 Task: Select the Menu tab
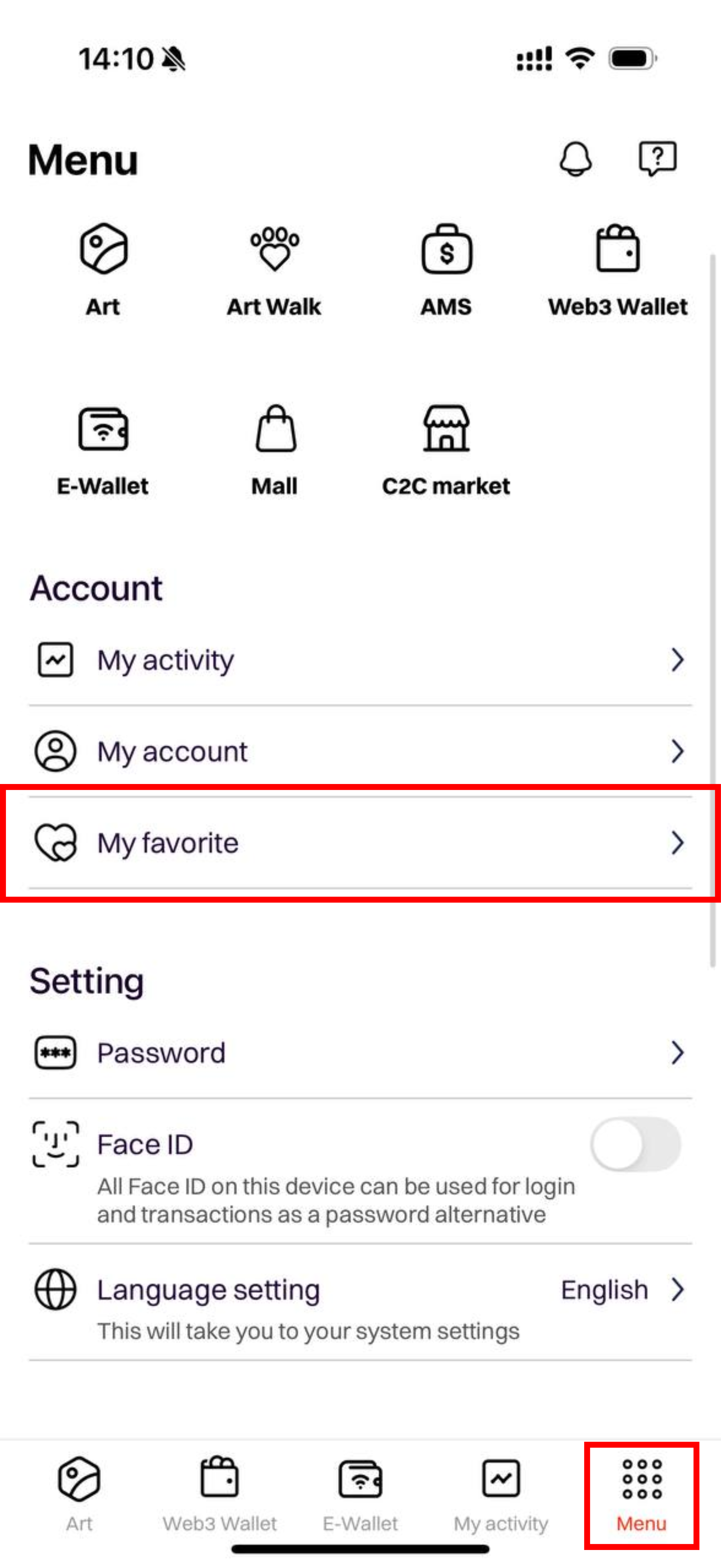pos(641,1494)
